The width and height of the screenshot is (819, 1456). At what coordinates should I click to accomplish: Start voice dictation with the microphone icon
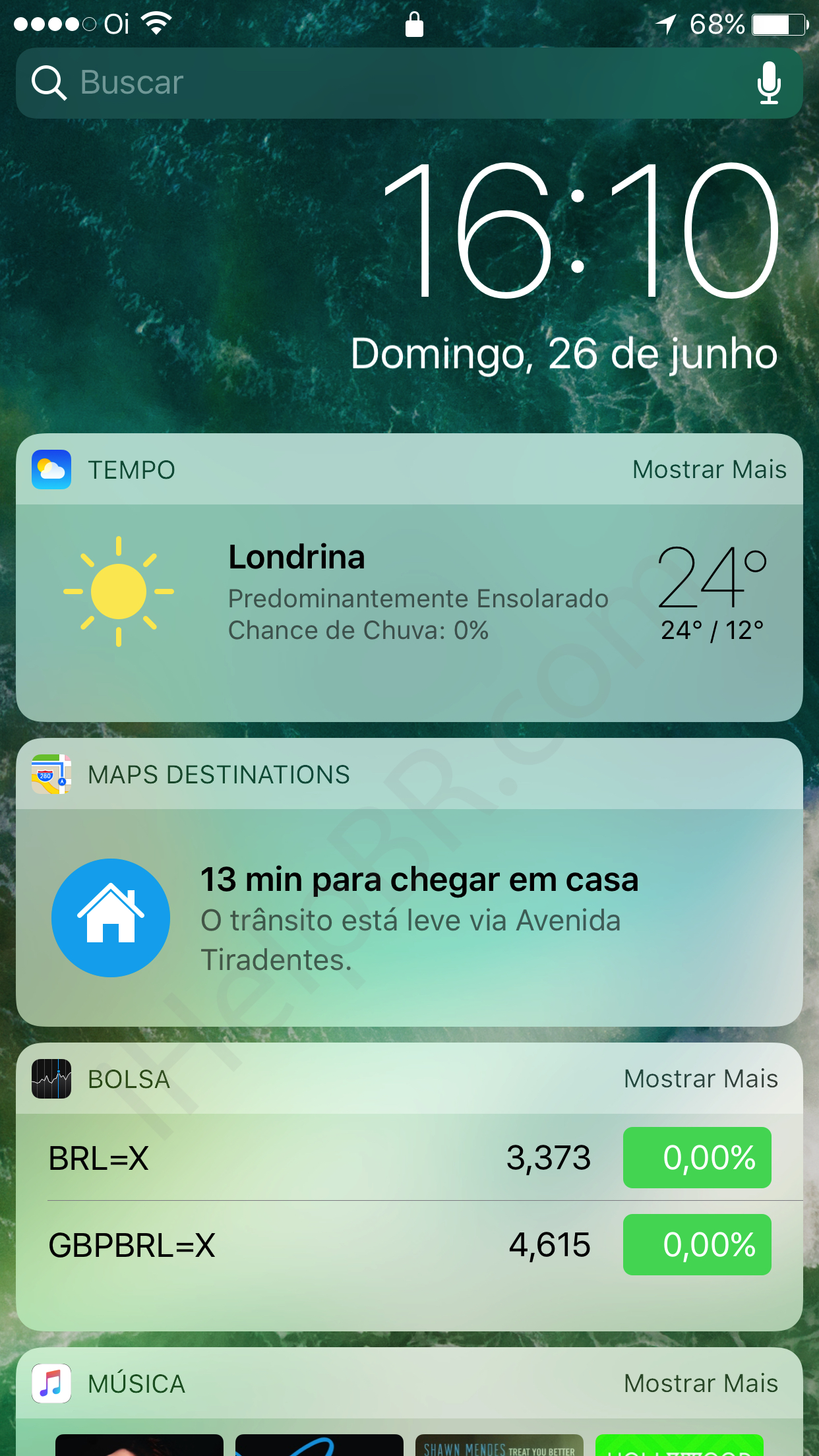pos(768,83)
